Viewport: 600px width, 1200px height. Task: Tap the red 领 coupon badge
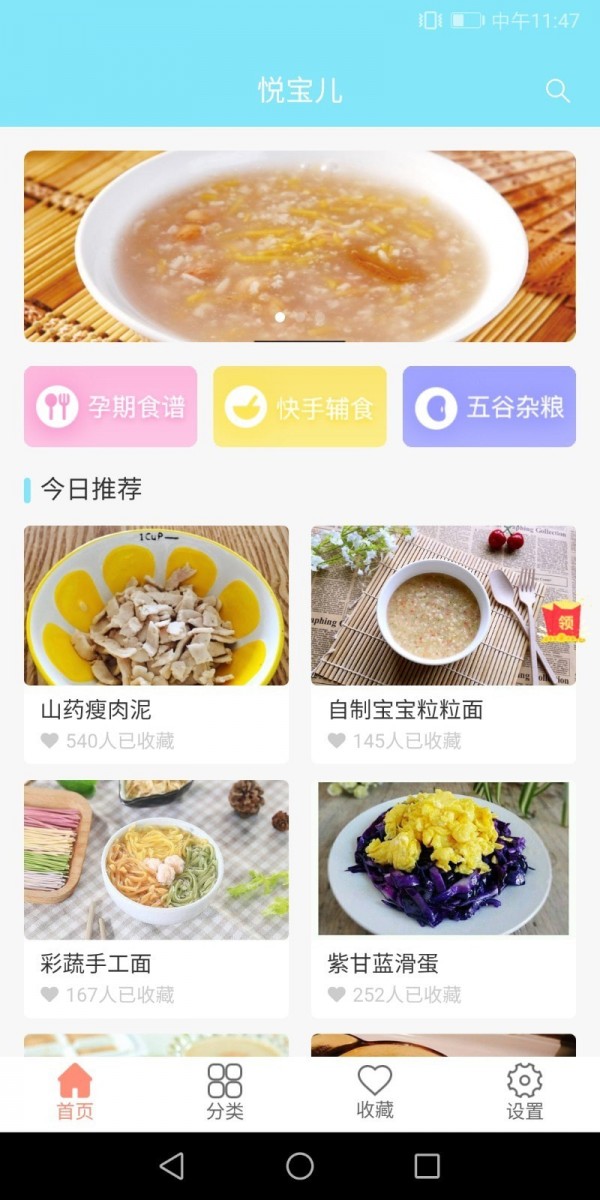point(563,622)
